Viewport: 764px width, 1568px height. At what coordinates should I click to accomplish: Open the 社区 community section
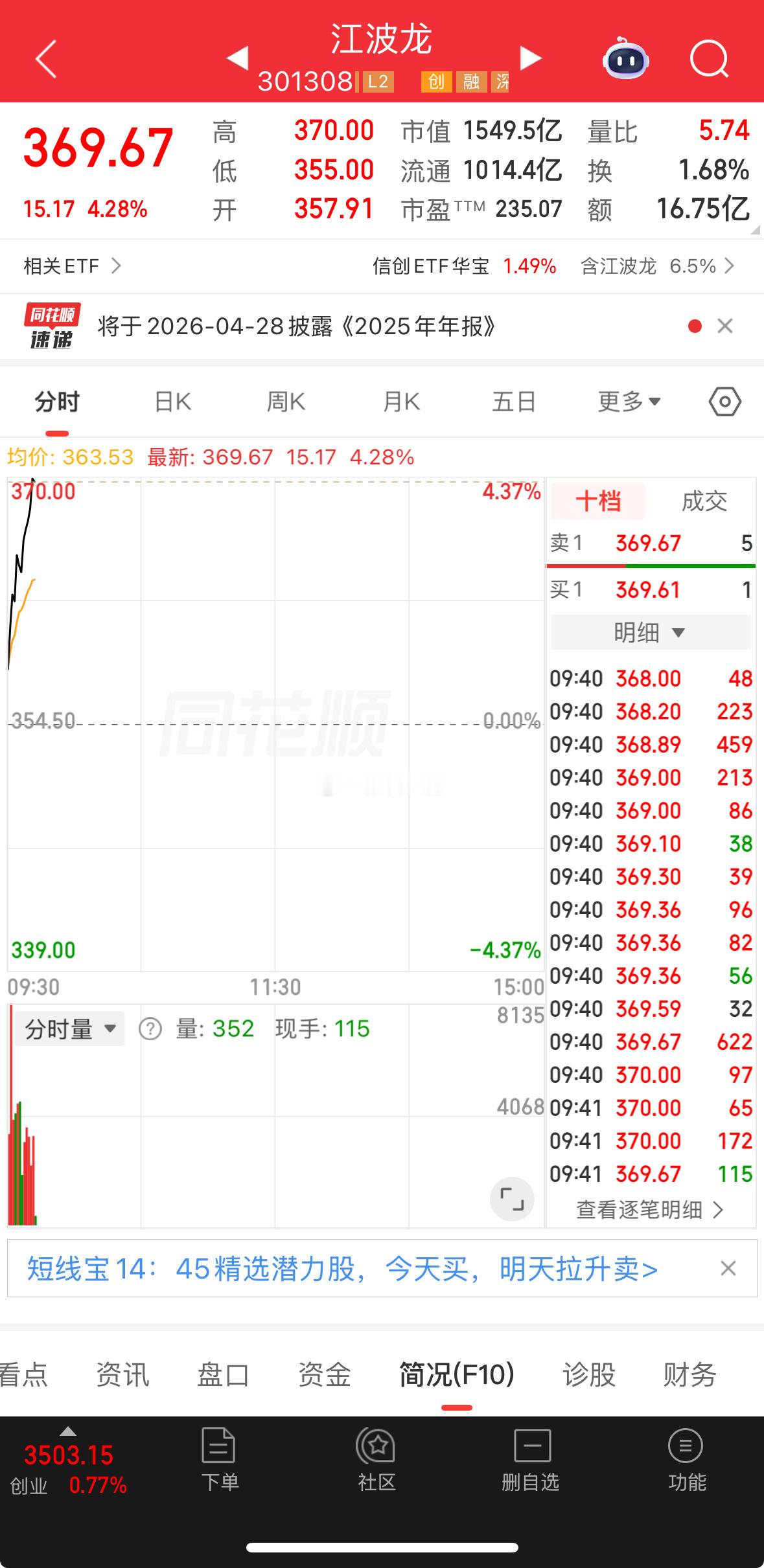376,1470
